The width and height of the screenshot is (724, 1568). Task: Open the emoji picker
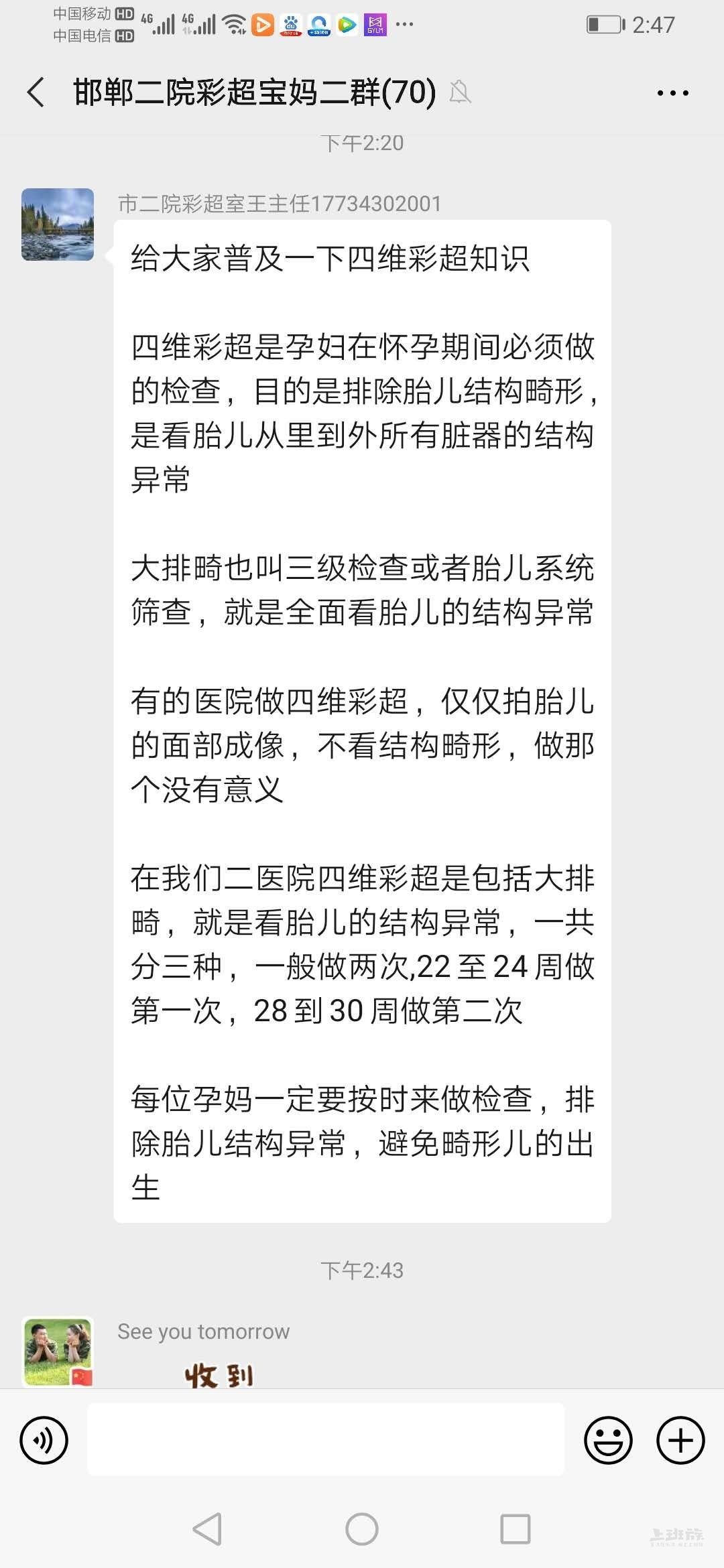(x=608, y=1440)
